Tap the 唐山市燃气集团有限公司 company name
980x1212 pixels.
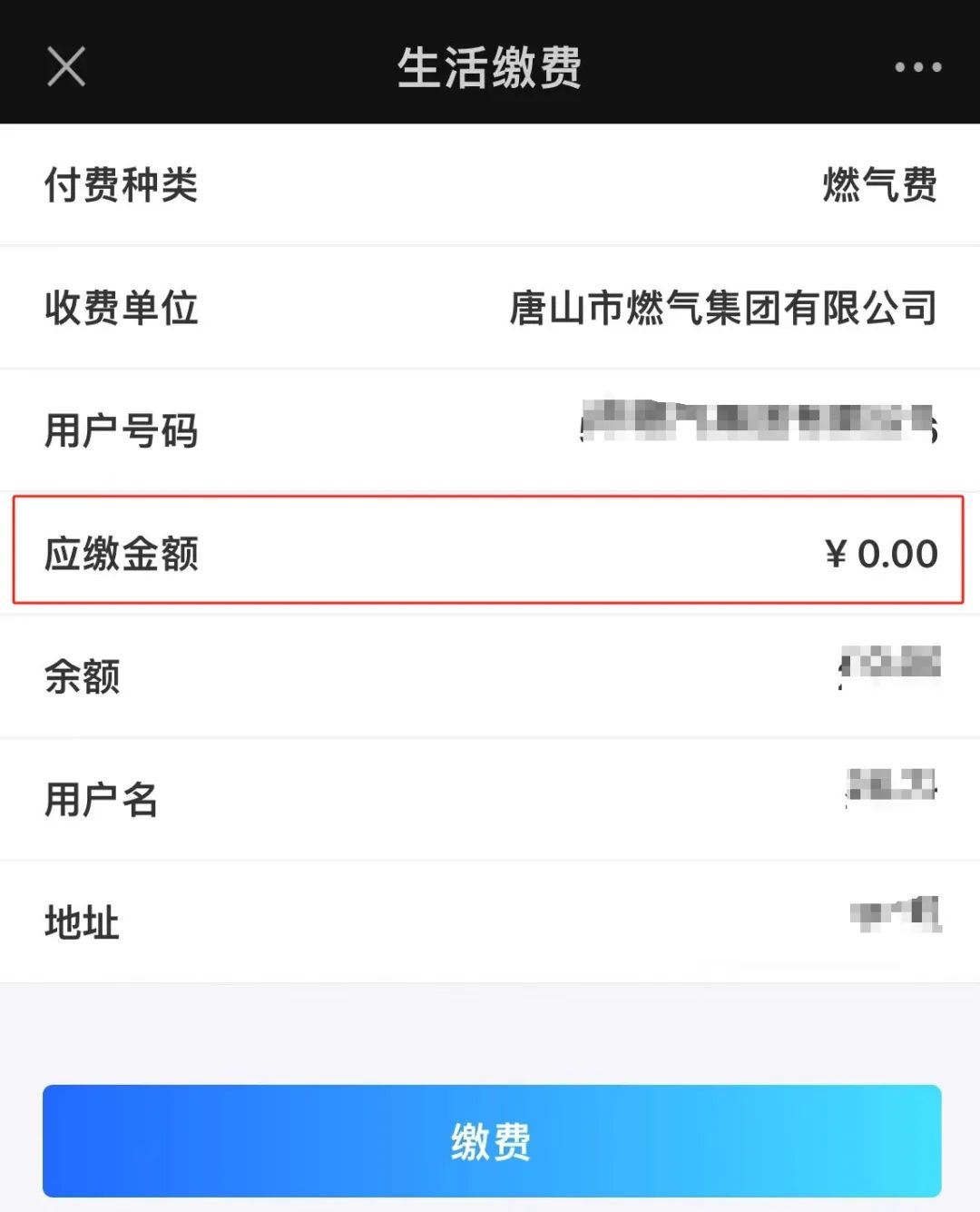[x=721, y=308]
